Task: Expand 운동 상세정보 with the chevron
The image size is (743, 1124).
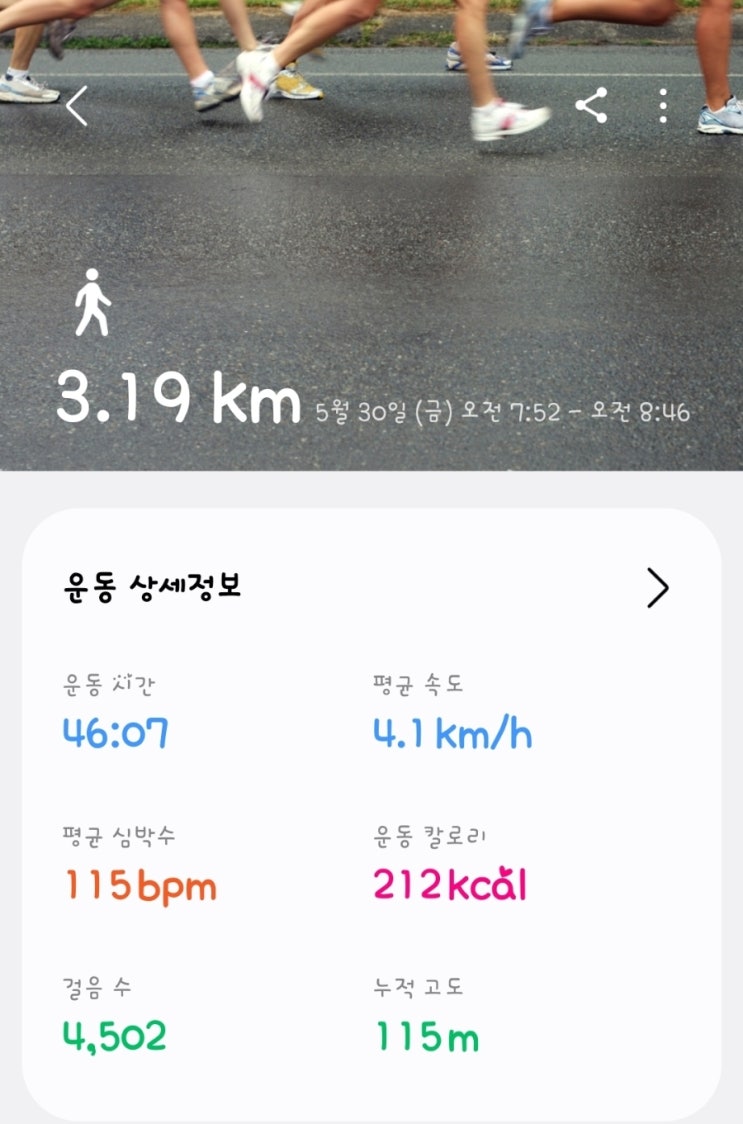Action: click(657, 588)
